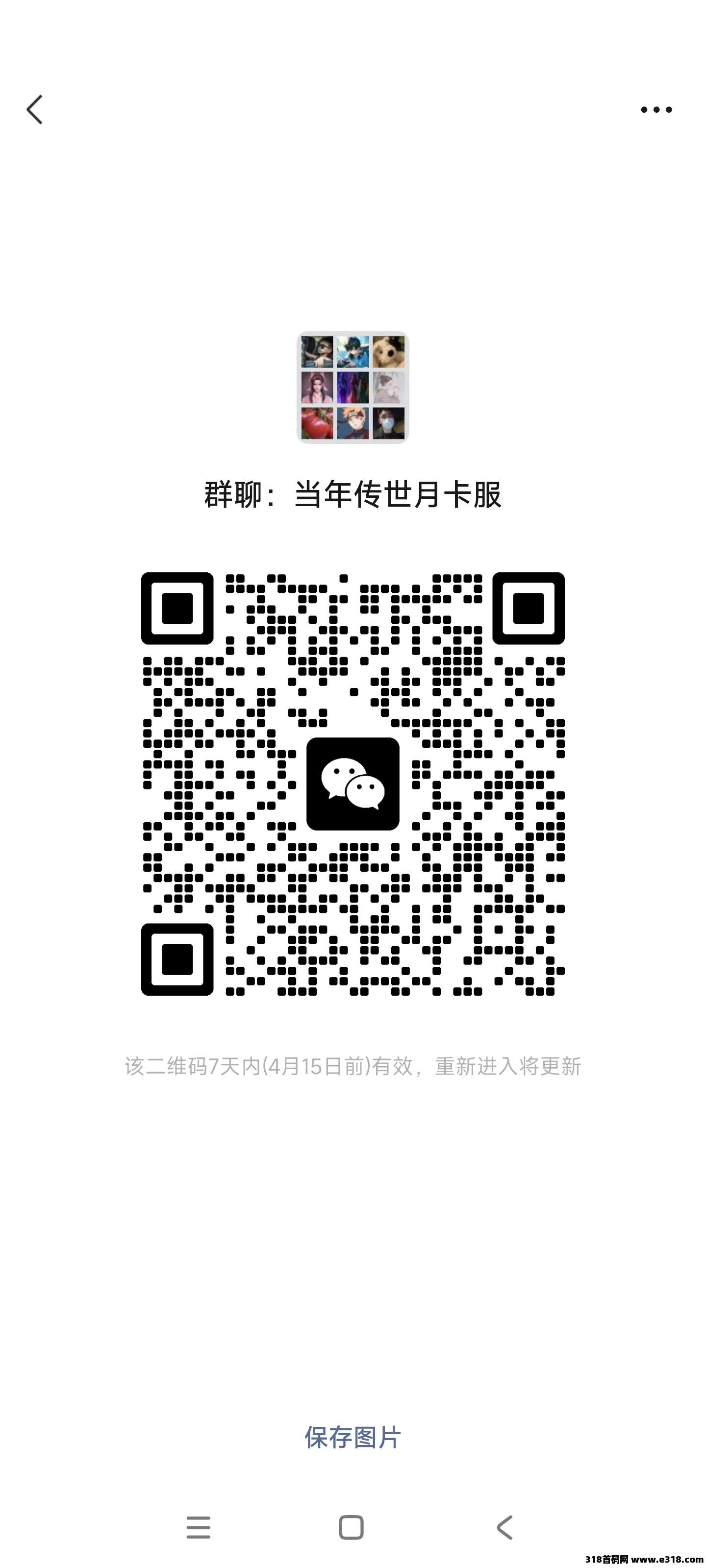
Task: Go to the home screen
Action: click(352, 1527)
